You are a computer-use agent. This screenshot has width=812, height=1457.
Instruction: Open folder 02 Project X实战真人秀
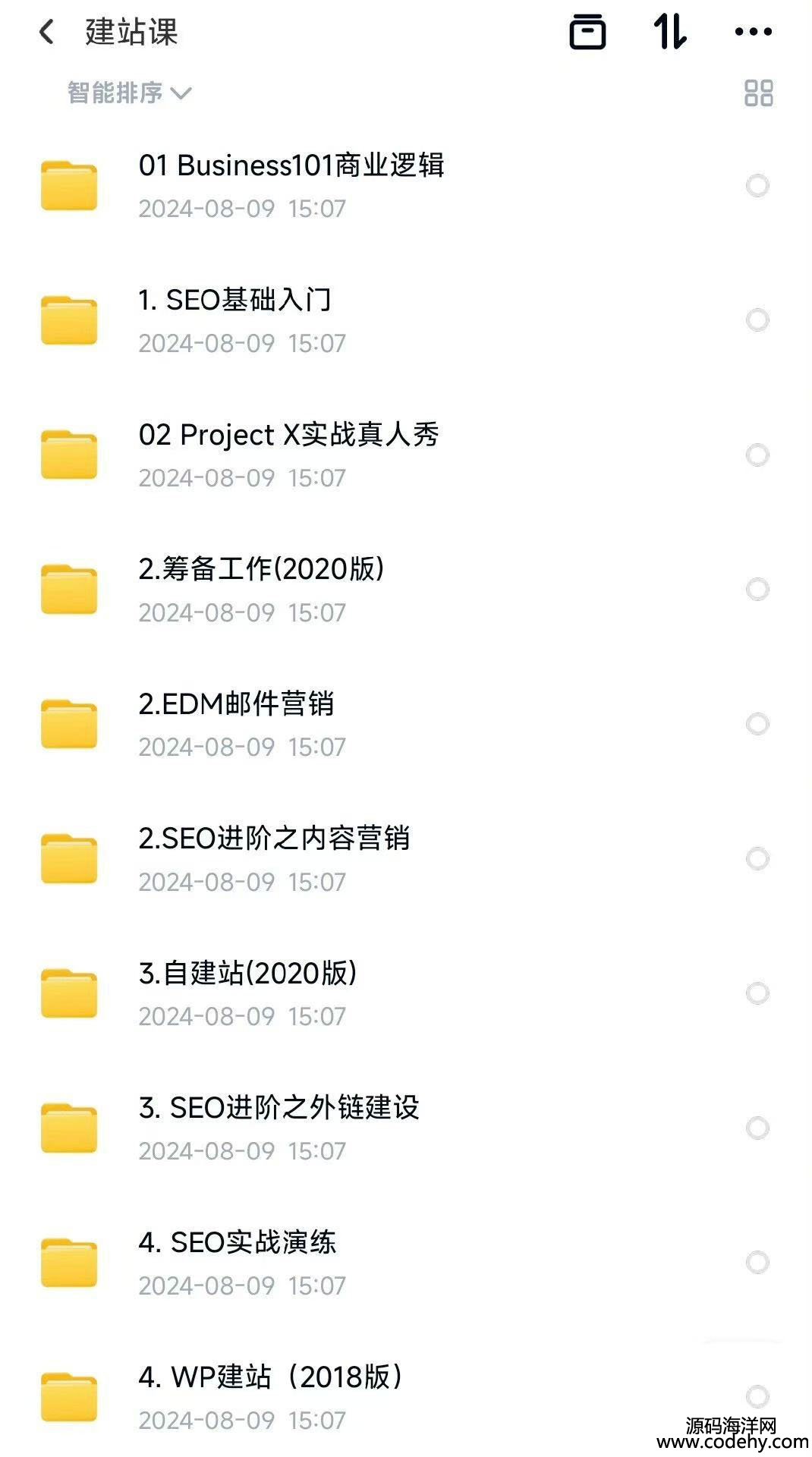point(406,455)
